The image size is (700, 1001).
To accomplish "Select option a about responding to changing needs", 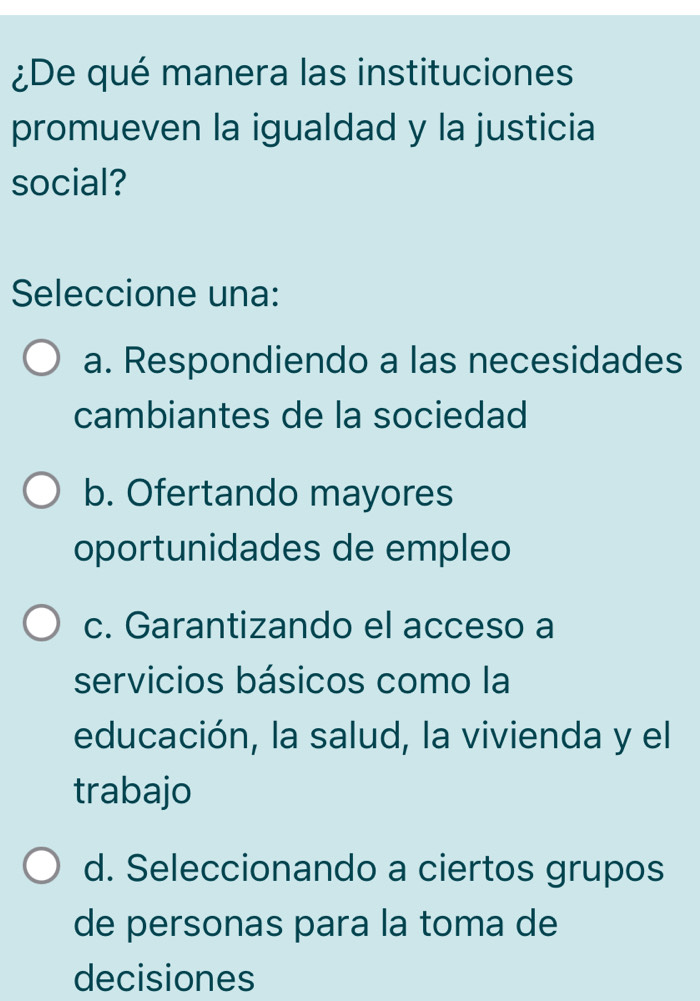I will tap(41, 360).
